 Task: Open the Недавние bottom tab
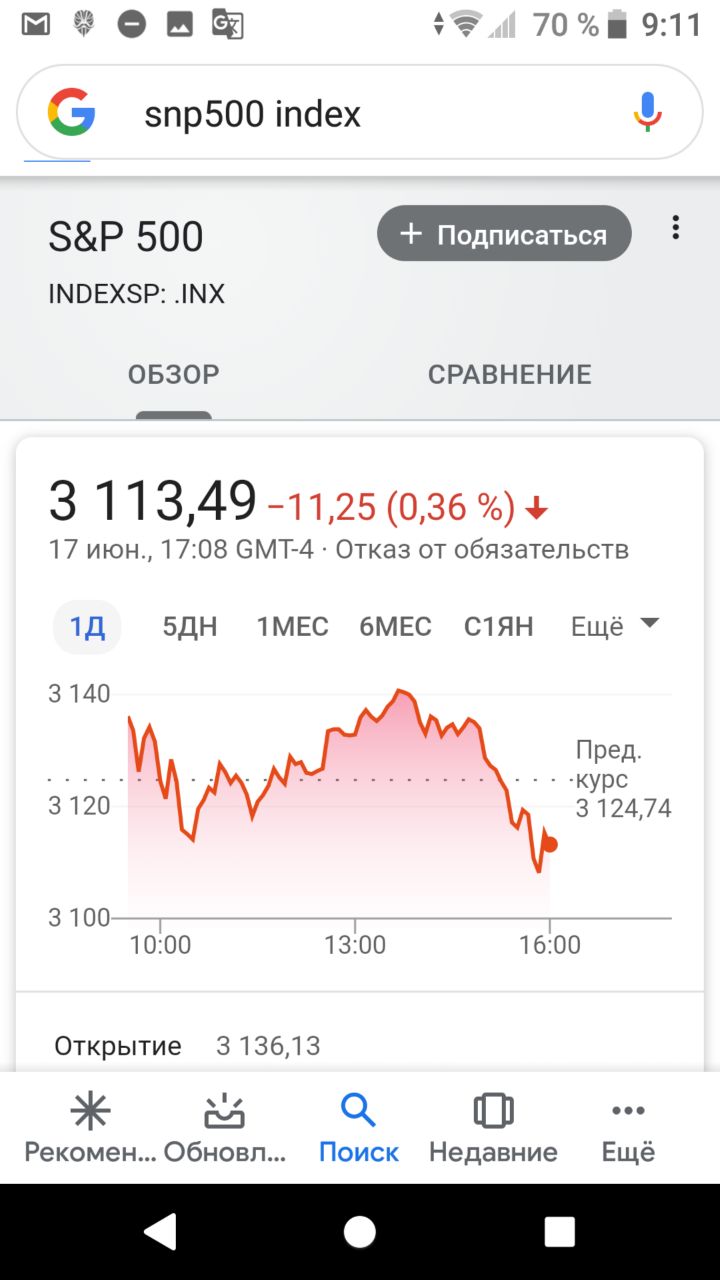[x=493, y=1128]
